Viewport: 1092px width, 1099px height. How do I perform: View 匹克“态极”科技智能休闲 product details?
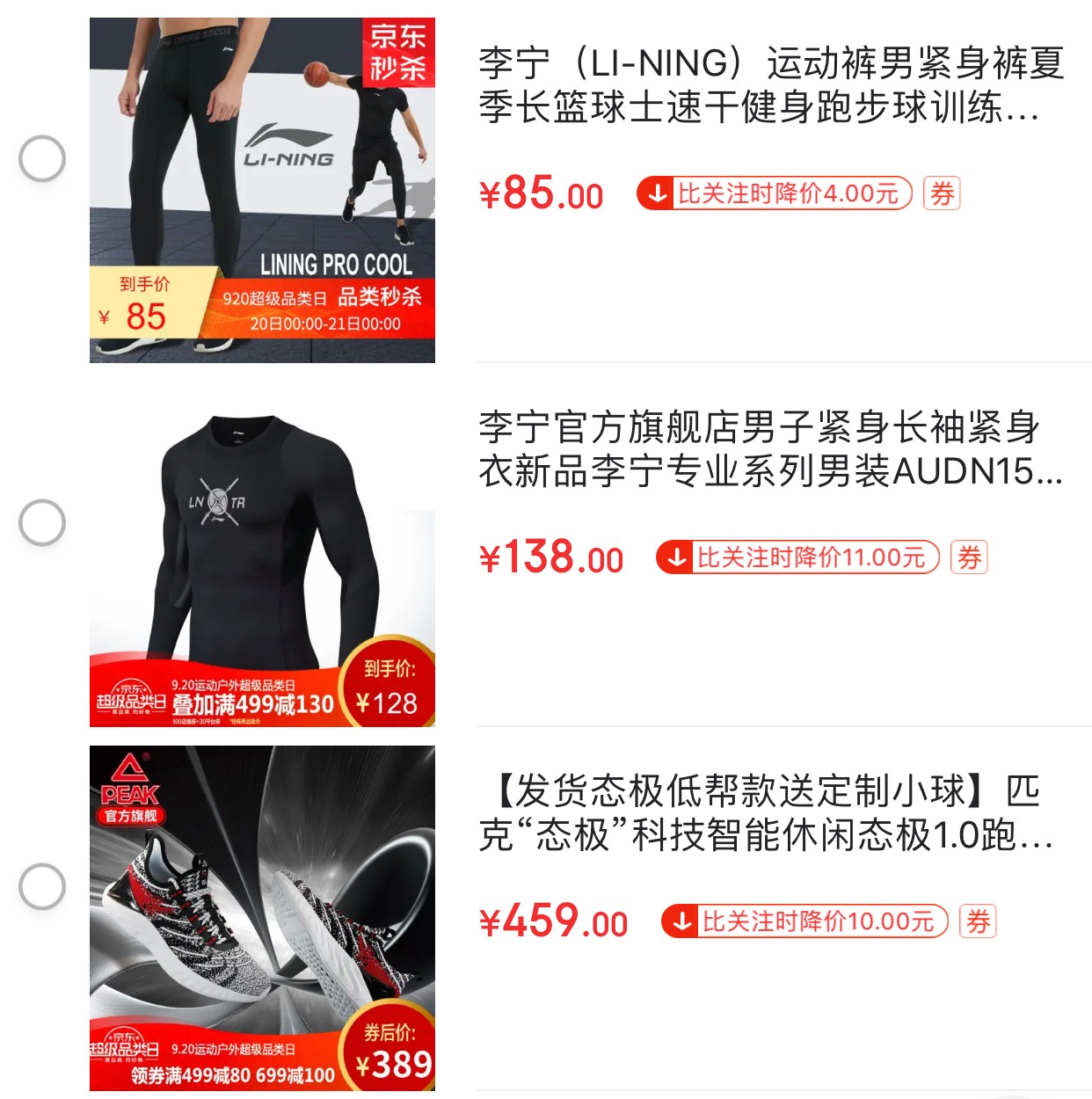click(x=765, y=813)
